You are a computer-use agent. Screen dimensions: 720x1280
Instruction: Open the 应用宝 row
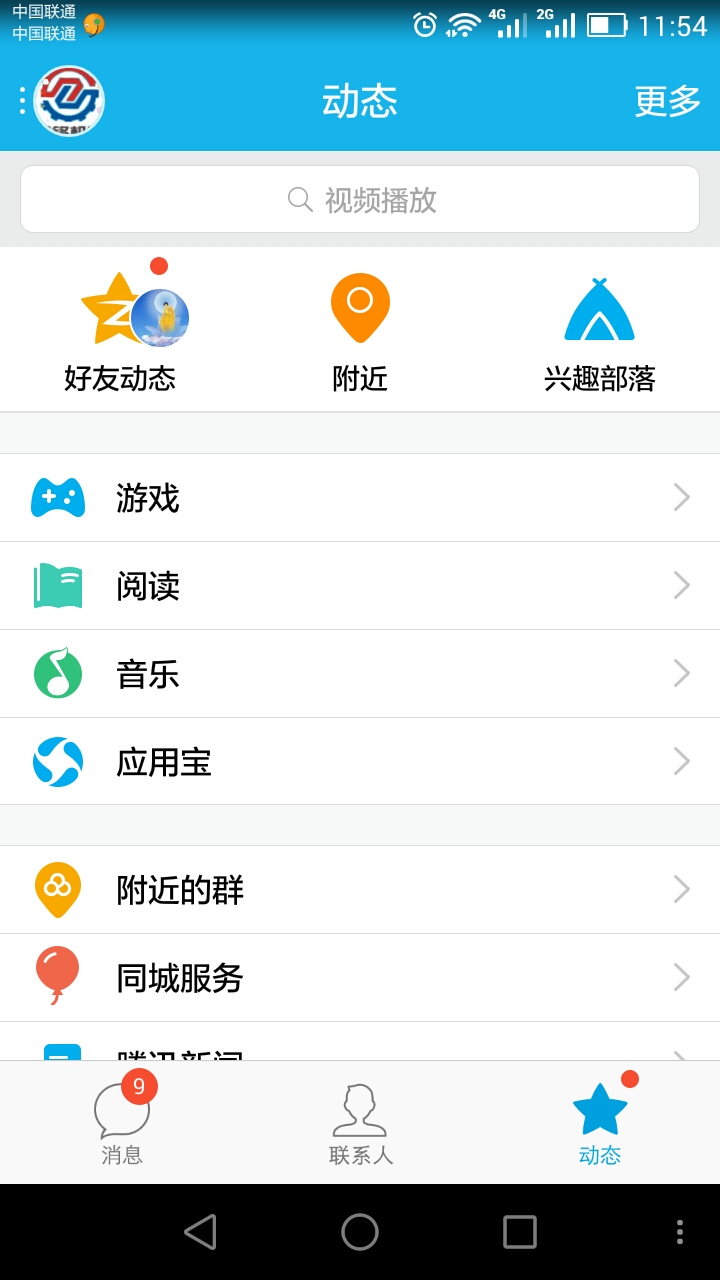(x=360, y=762)
